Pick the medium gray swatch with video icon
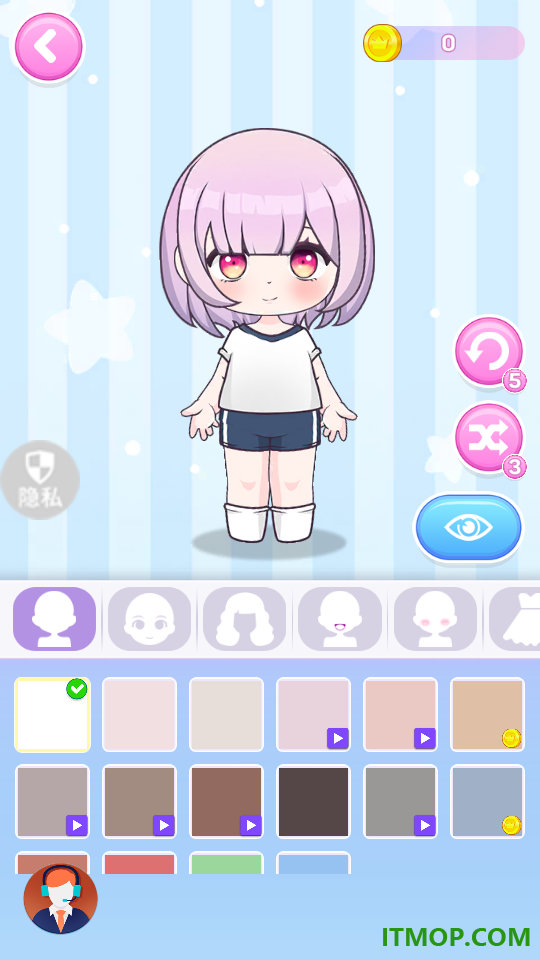 (400, 801)
